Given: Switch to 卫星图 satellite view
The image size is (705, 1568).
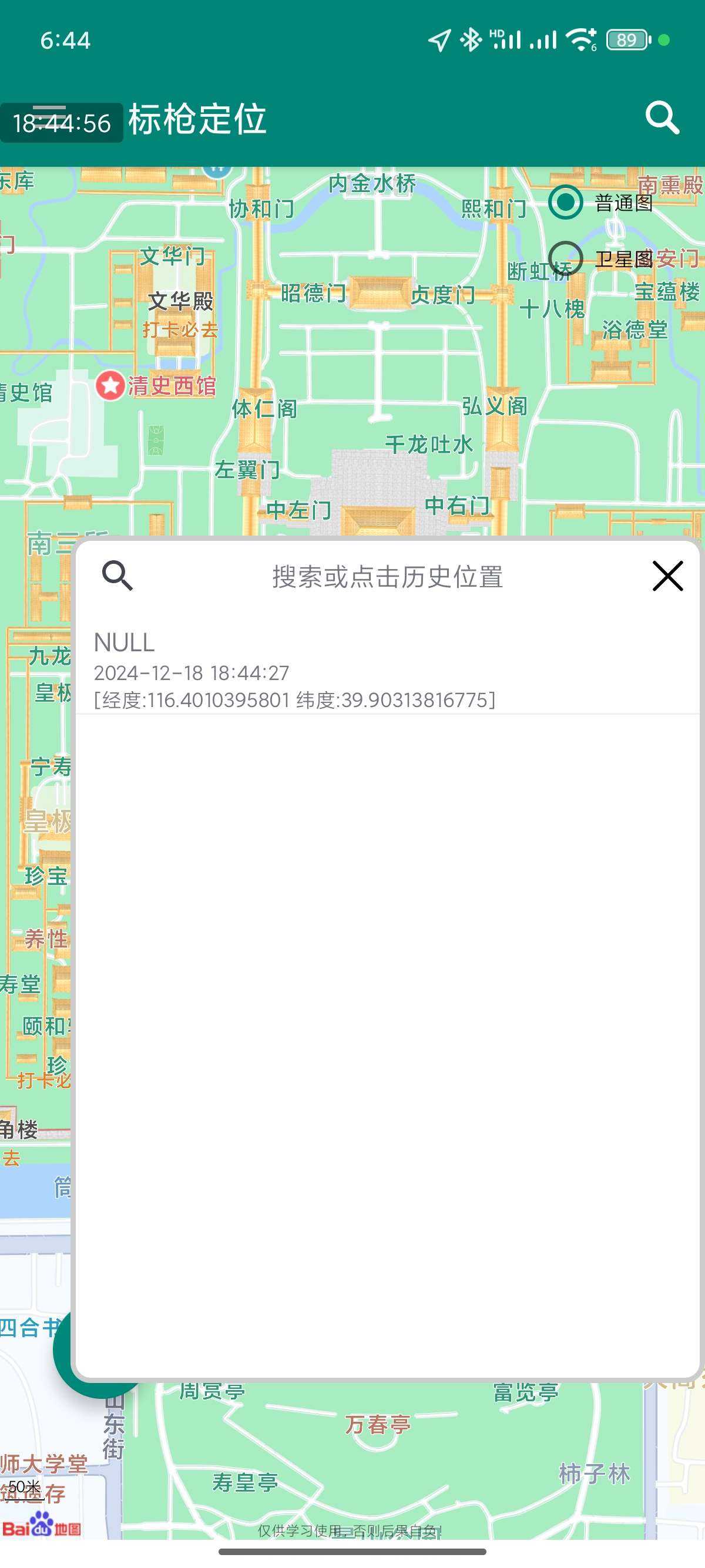Looking at the screenshot, I should pyautogui.click(x=566, y=259).
